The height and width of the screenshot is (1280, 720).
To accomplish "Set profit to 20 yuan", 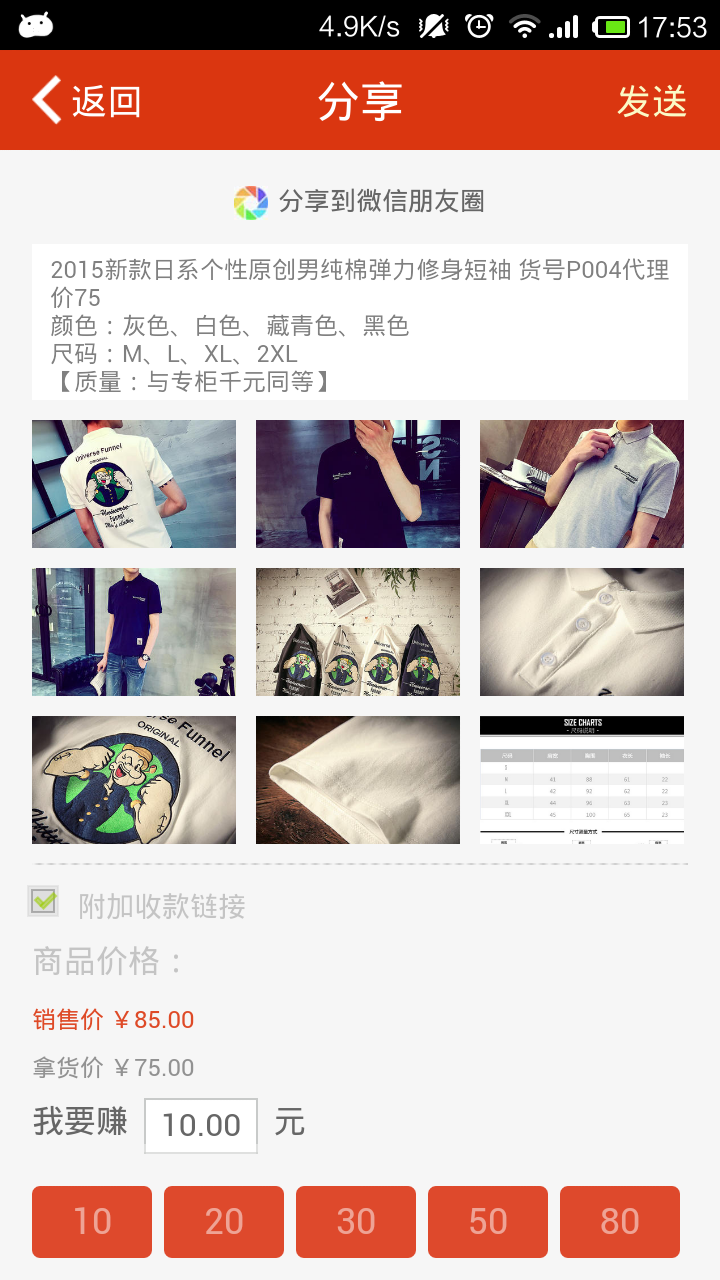I will click(x=224, y=1221).
